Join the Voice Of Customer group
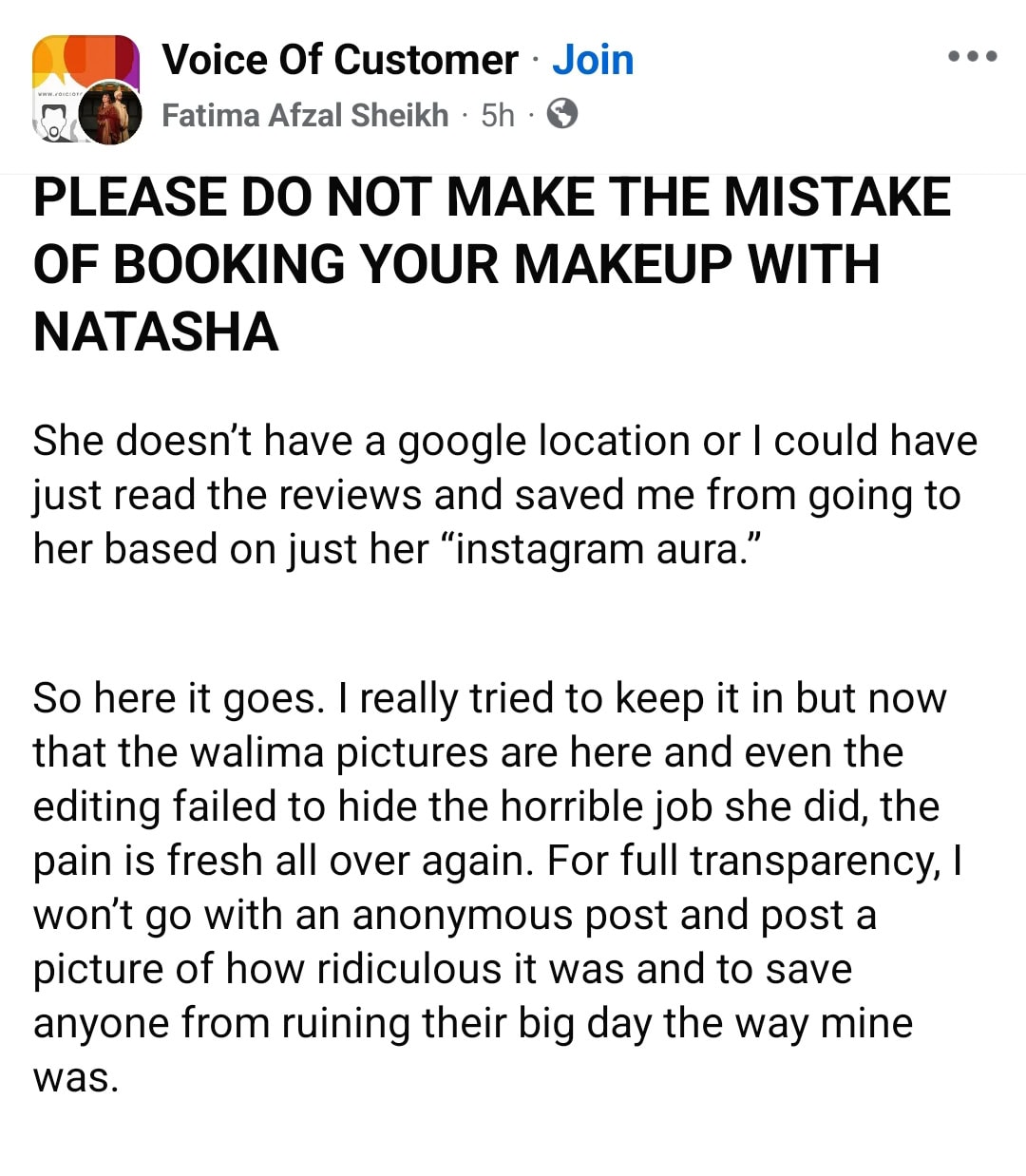 coord(593,60)
